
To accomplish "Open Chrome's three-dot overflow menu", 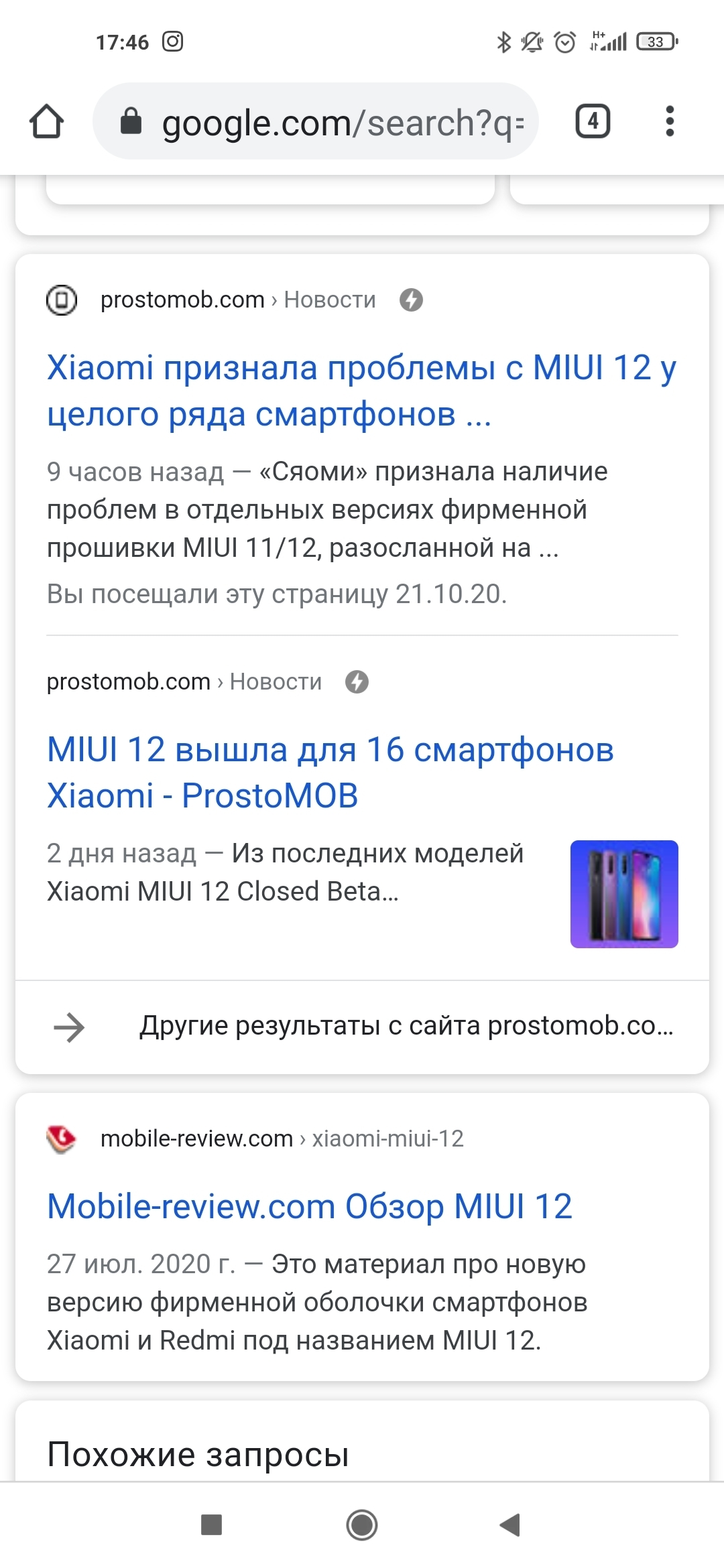I will click(669, 121).
